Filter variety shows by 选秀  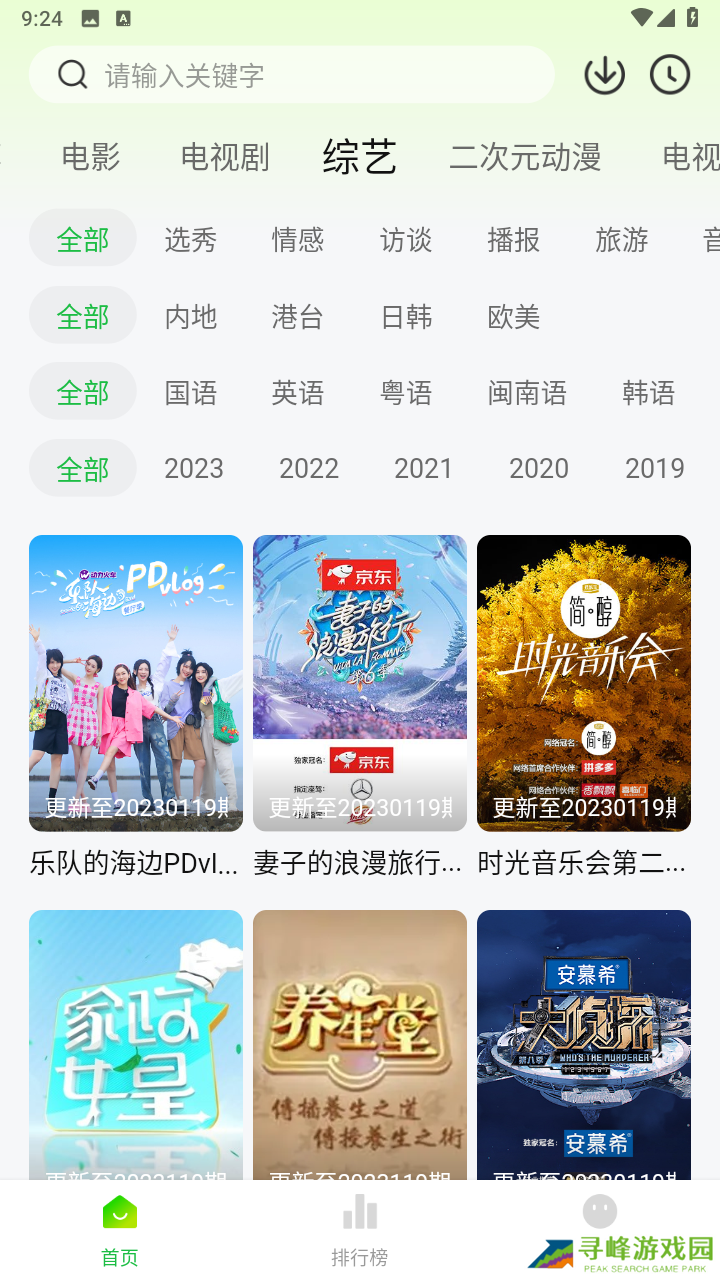click(190, 240)
